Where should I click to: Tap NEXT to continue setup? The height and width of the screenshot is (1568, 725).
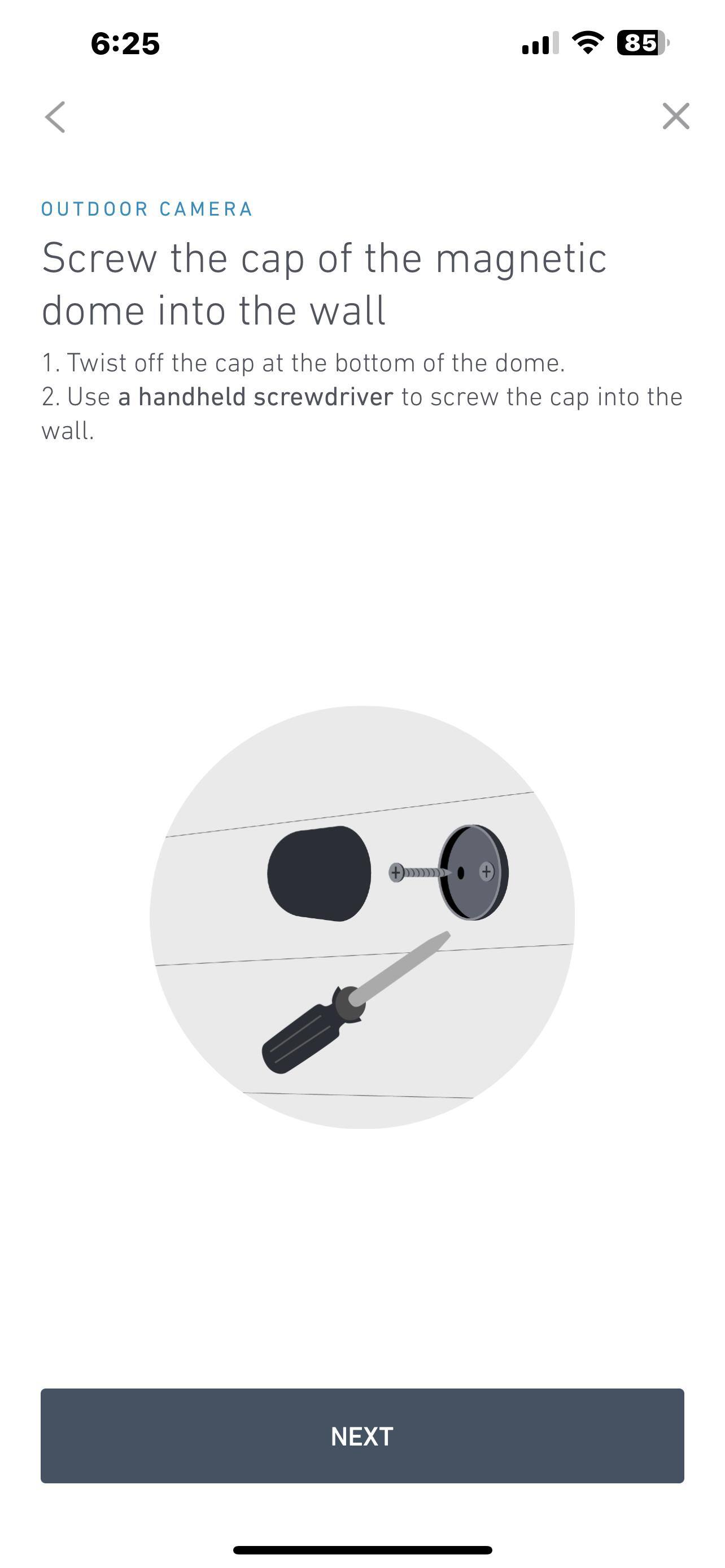click(362, 1436)
